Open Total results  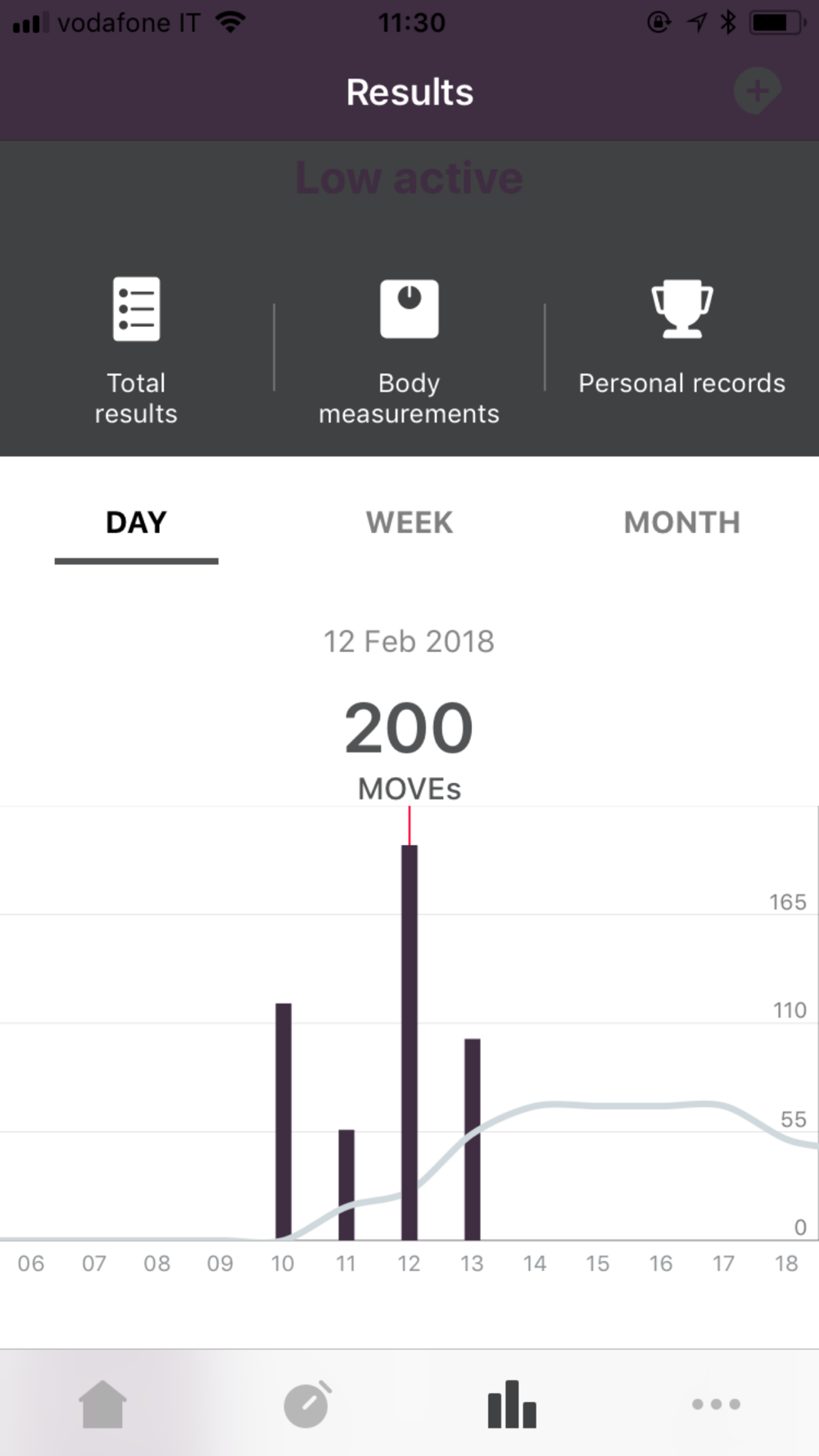click(x=136, y=352)
